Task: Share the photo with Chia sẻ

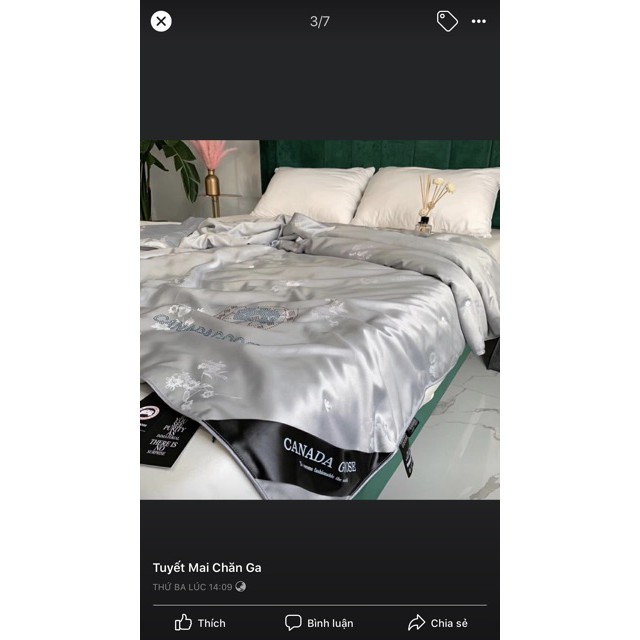Action: click(x=438, y=623)
